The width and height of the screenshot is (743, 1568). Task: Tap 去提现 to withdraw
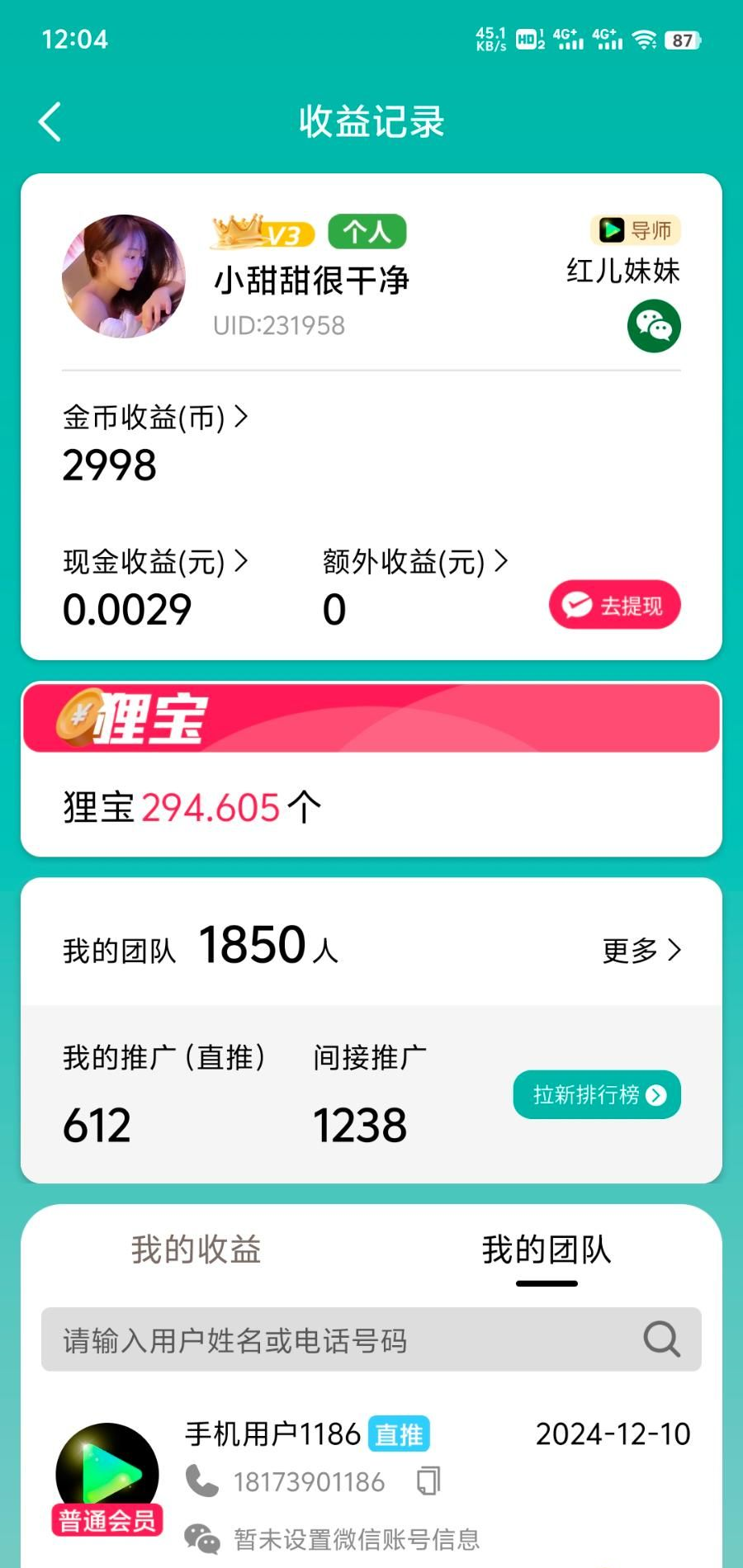[614, 605]
